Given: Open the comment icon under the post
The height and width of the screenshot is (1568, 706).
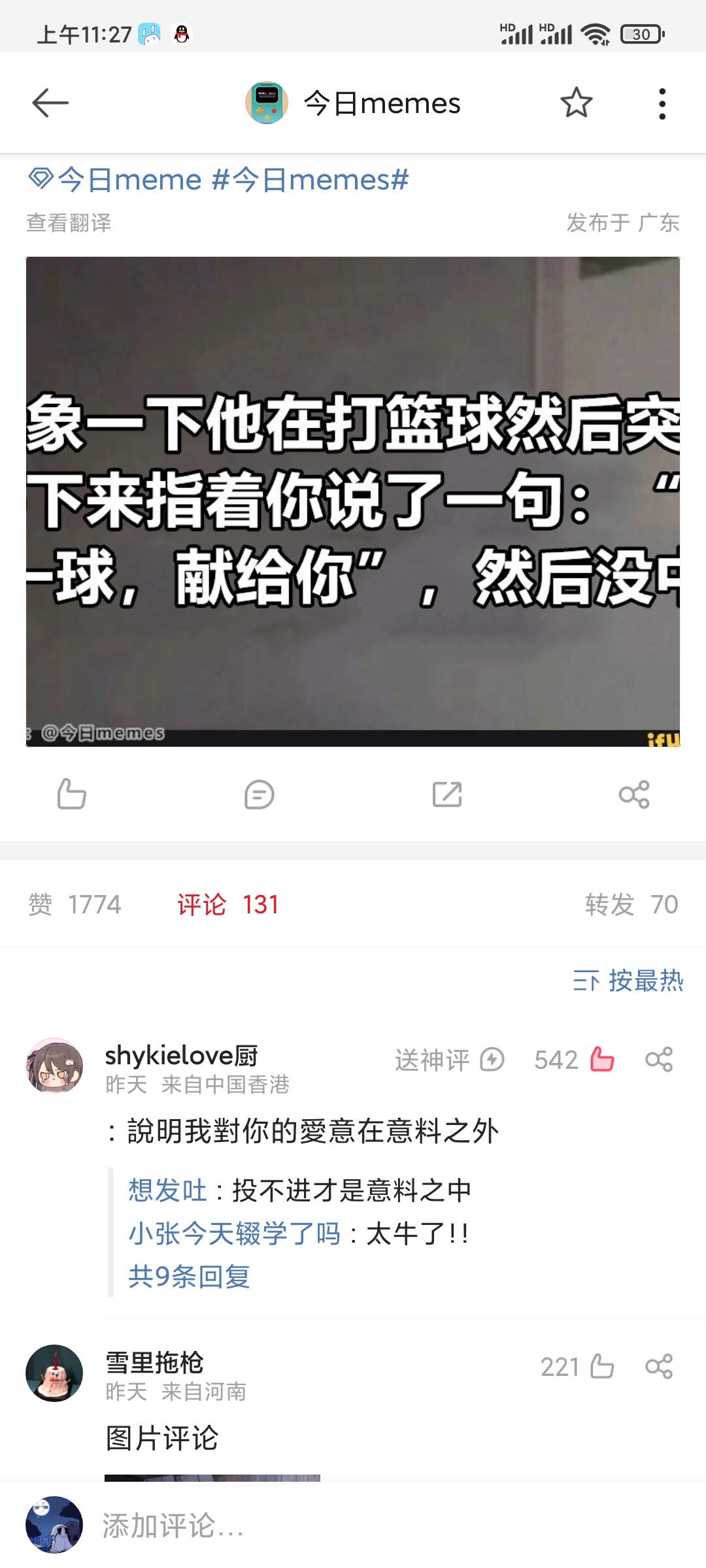Looking at the screenshot, I should pyautogui.click(x=259, y=794).
